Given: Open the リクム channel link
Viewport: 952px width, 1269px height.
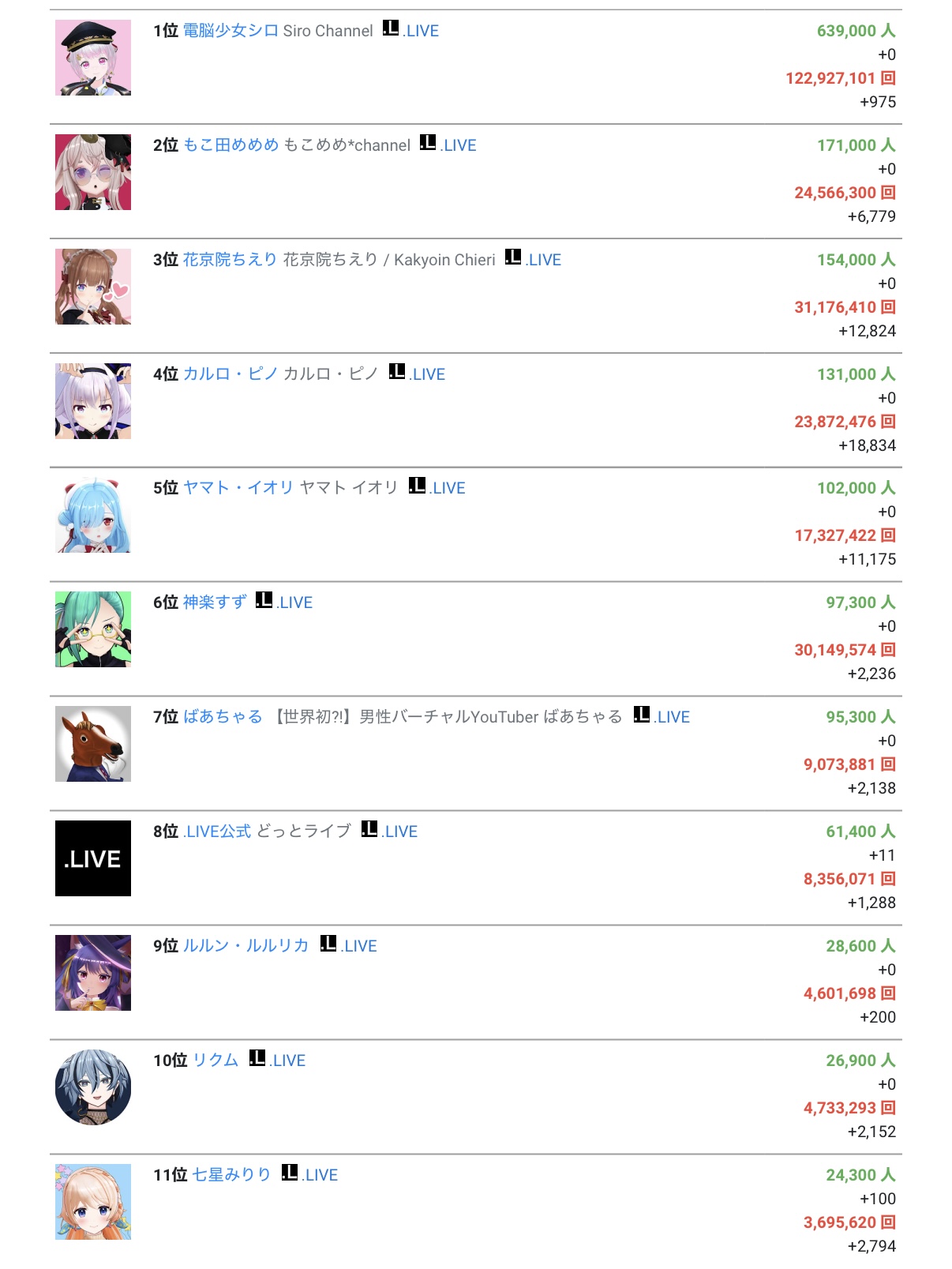Looking at the screenshot, I should pyautogui.click(x=216, y=1061).
